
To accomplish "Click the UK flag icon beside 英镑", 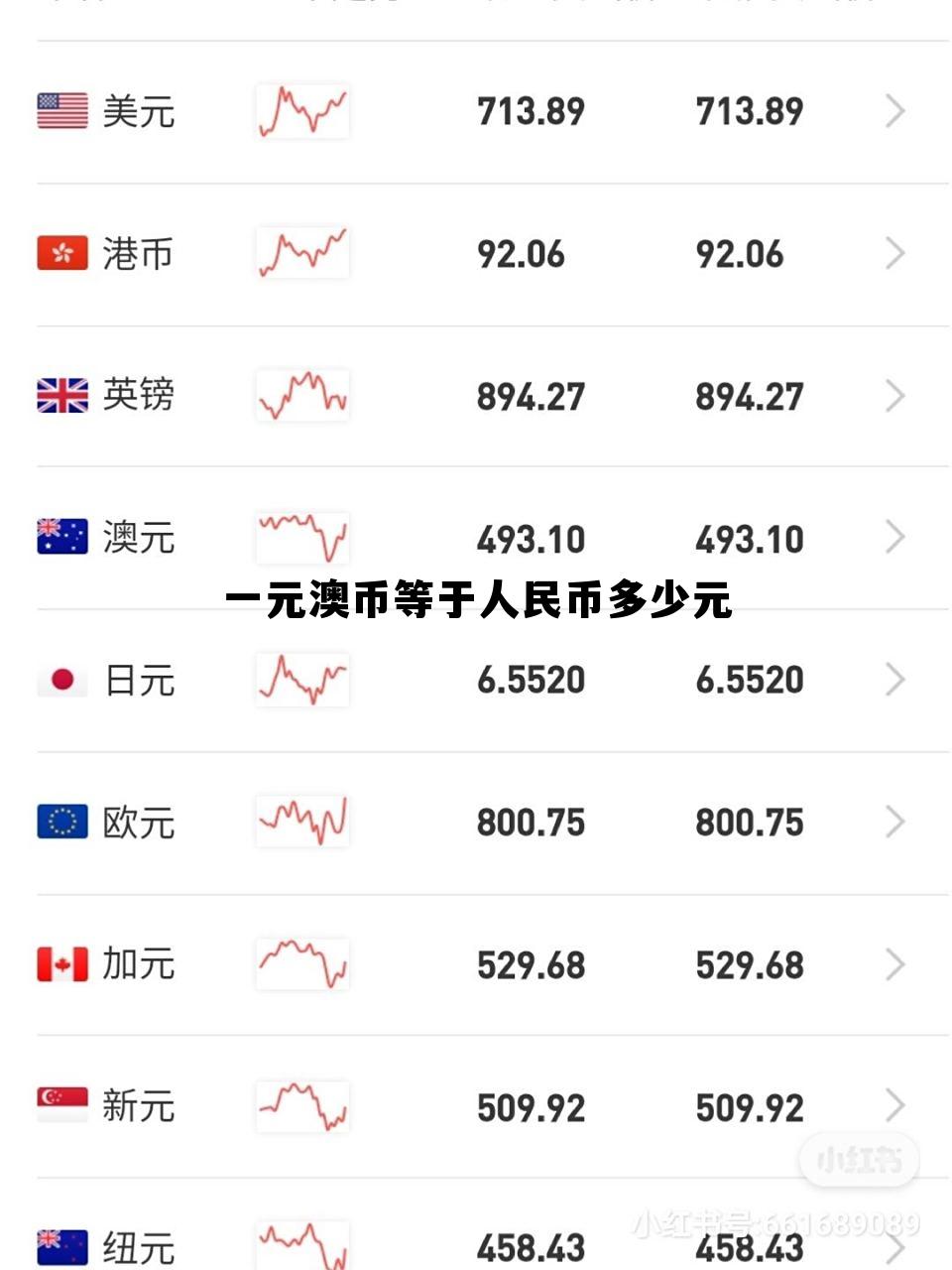I will coord(62,395).
